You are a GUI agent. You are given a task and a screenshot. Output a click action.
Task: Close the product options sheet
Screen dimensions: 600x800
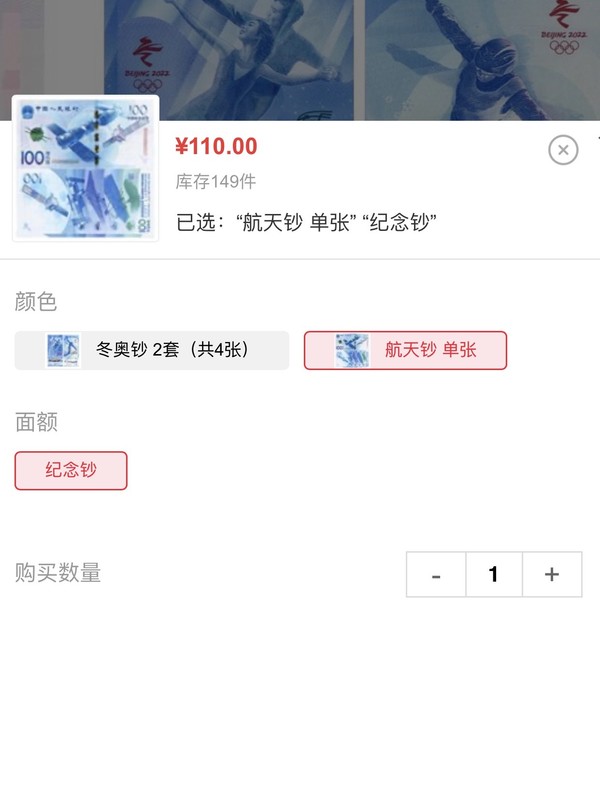pos(563,150)
